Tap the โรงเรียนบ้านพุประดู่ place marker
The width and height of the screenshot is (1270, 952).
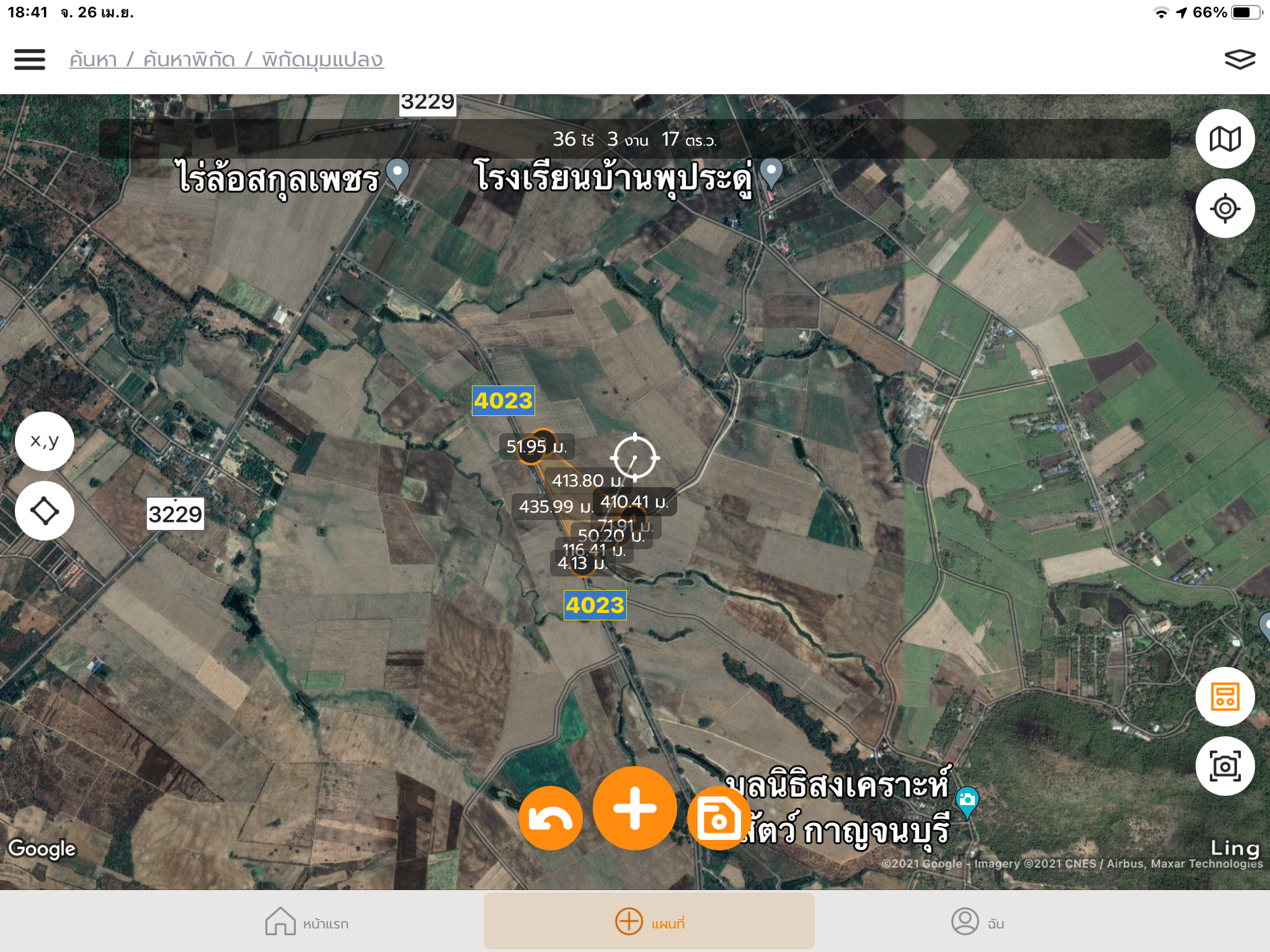(x=771, y=173)
